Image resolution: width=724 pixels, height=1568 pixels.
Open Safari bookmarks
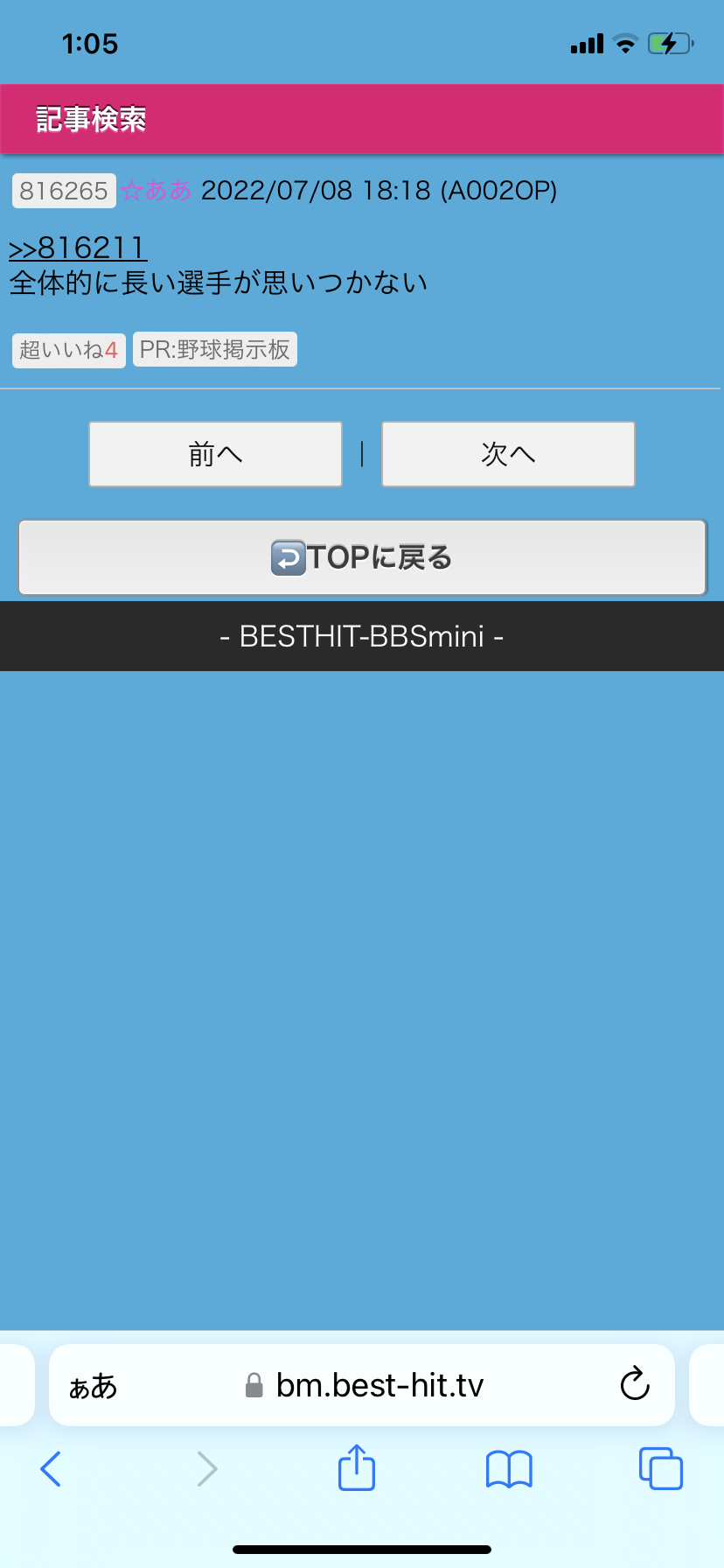[x=509, y=1468]
